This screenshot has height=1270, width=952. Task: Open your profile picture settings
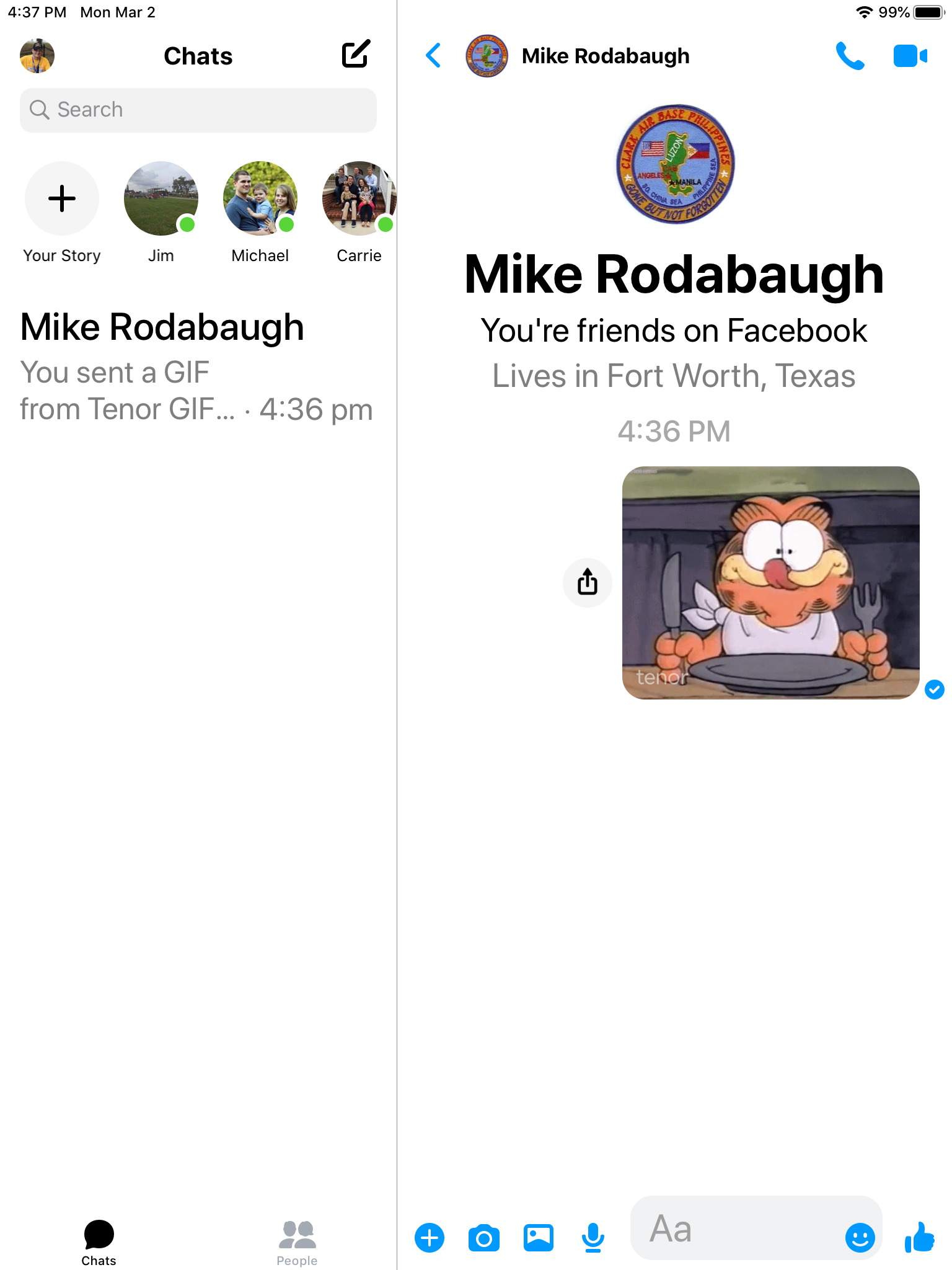pyautogui.click(x=37, y=56)
